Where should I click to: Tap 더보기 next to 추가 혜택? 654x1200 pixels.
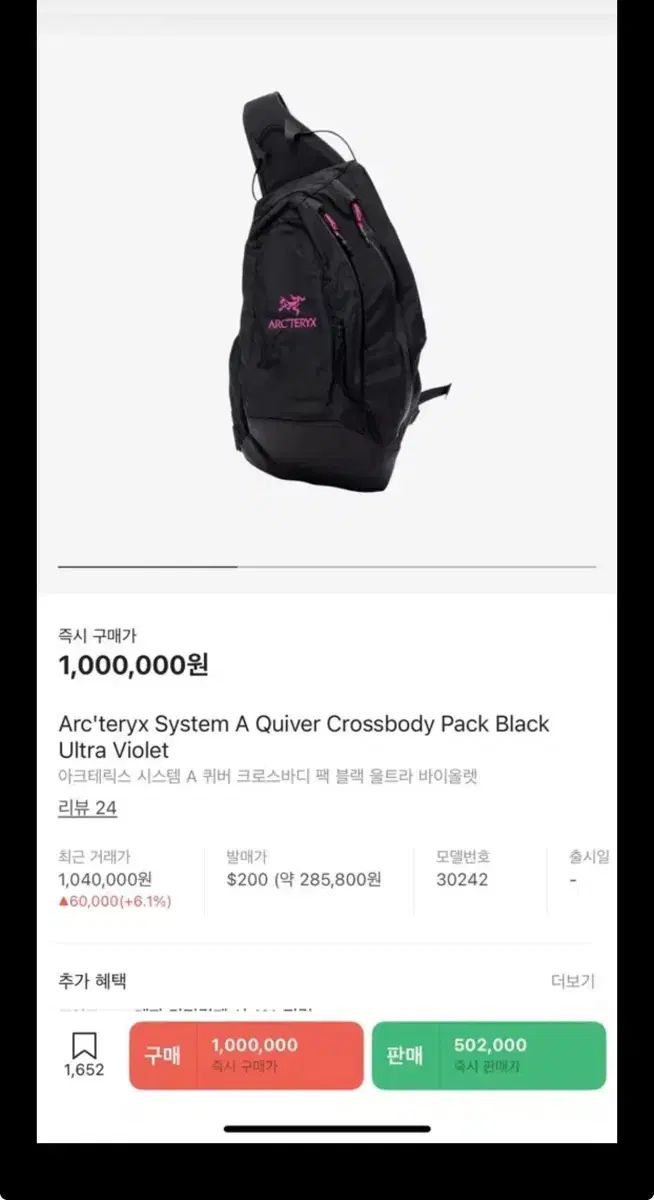[x=572, y=981]
